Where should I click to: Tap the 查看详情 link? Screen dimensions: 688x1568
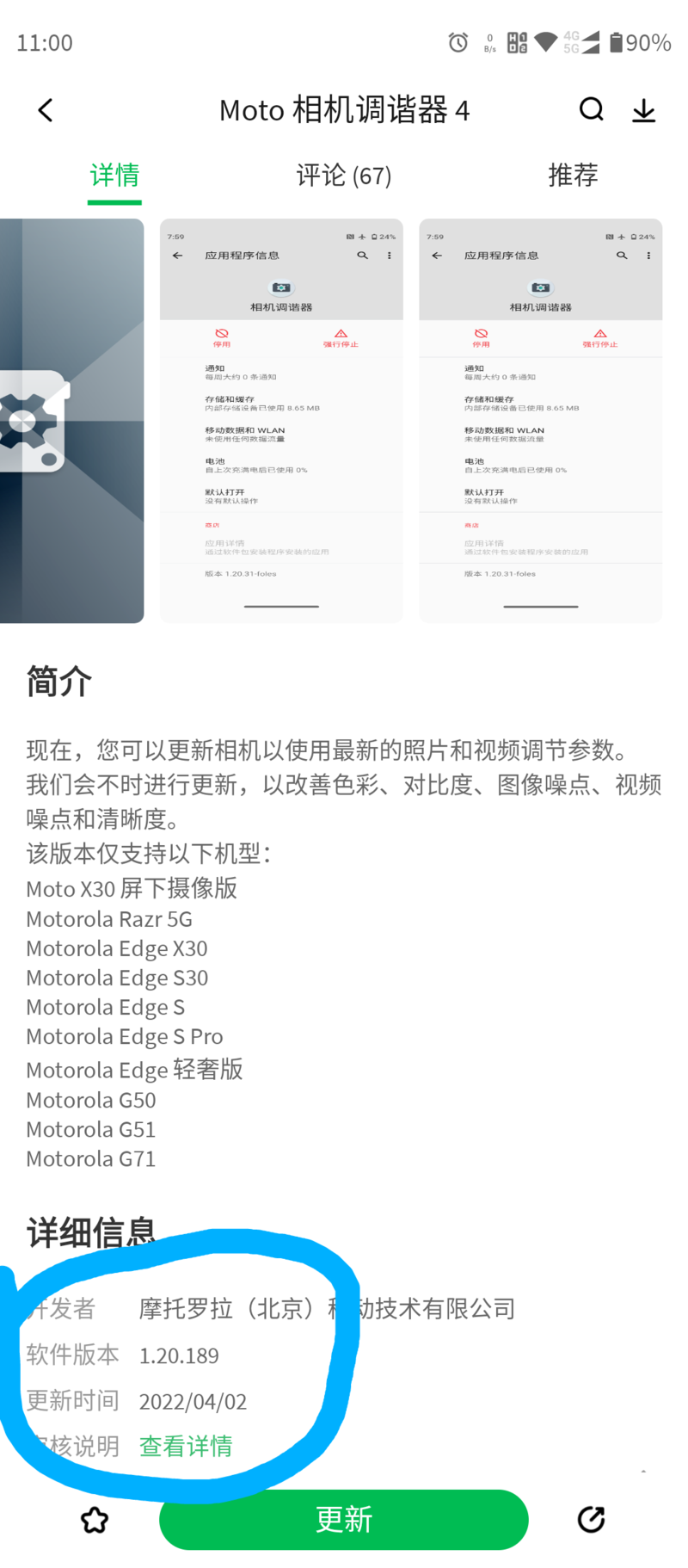tap(186, 1446)
